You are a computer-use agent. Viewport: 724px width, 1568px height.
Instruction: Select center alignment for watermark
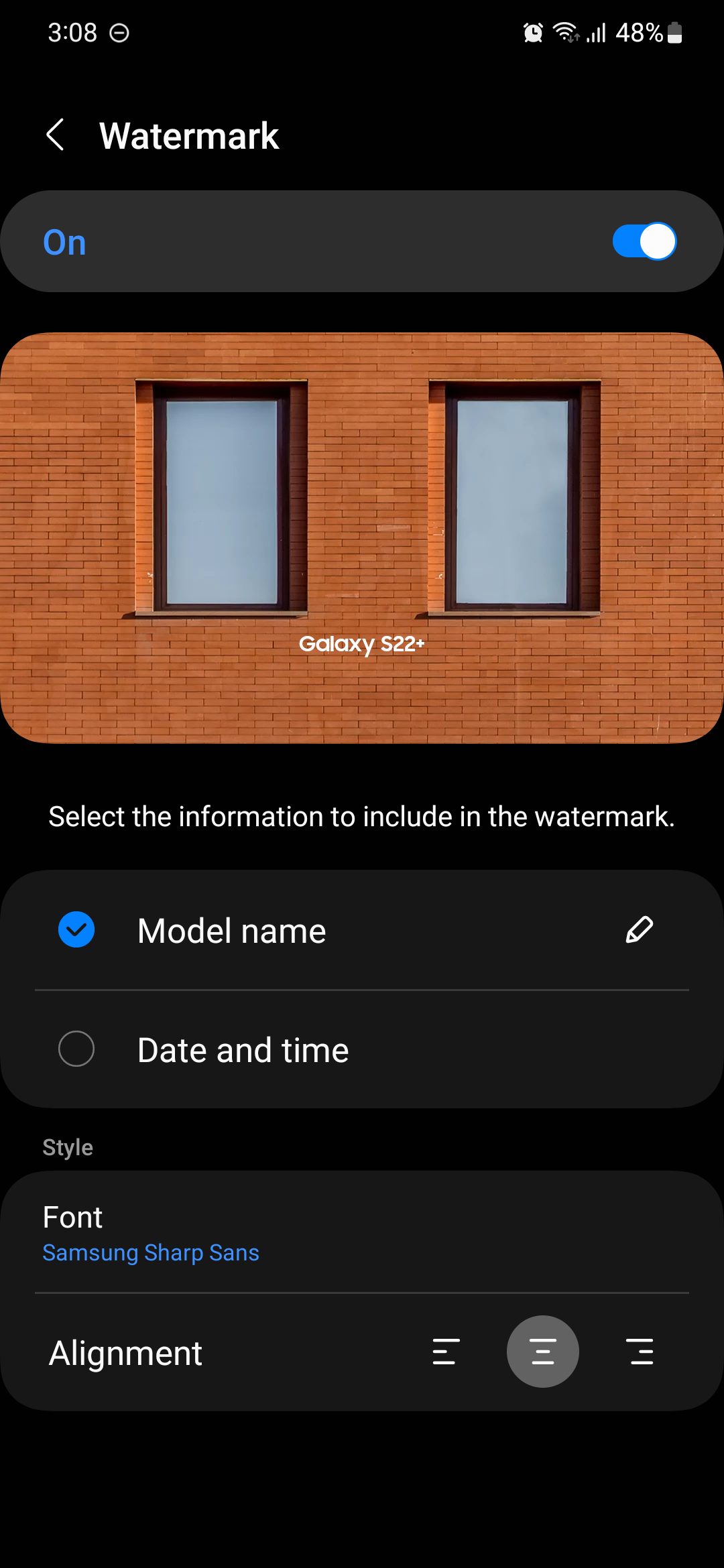point(542,1352)
